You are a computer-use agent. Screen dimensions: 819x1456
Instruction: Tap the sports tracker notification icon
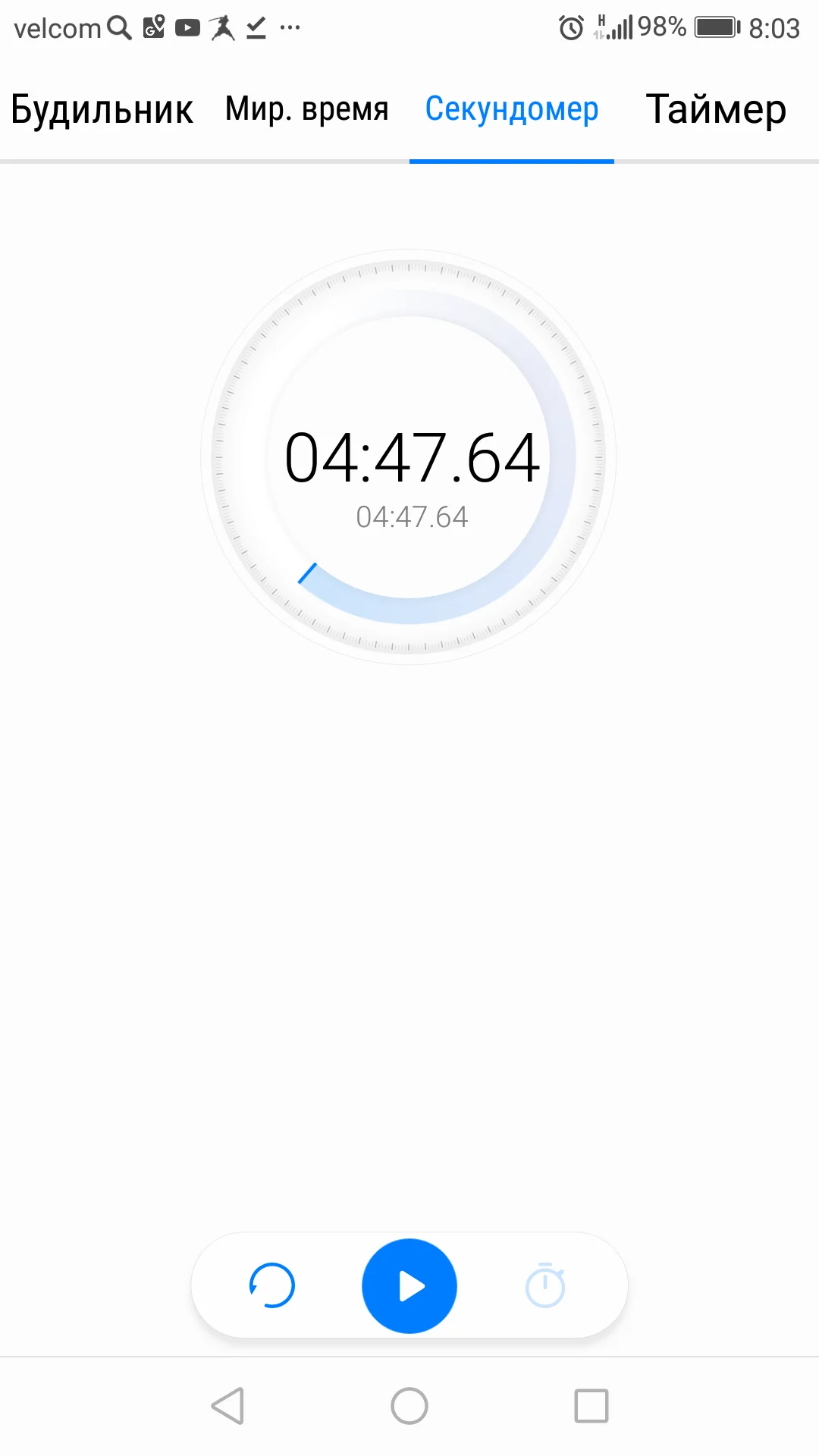(x=221, y=27)
